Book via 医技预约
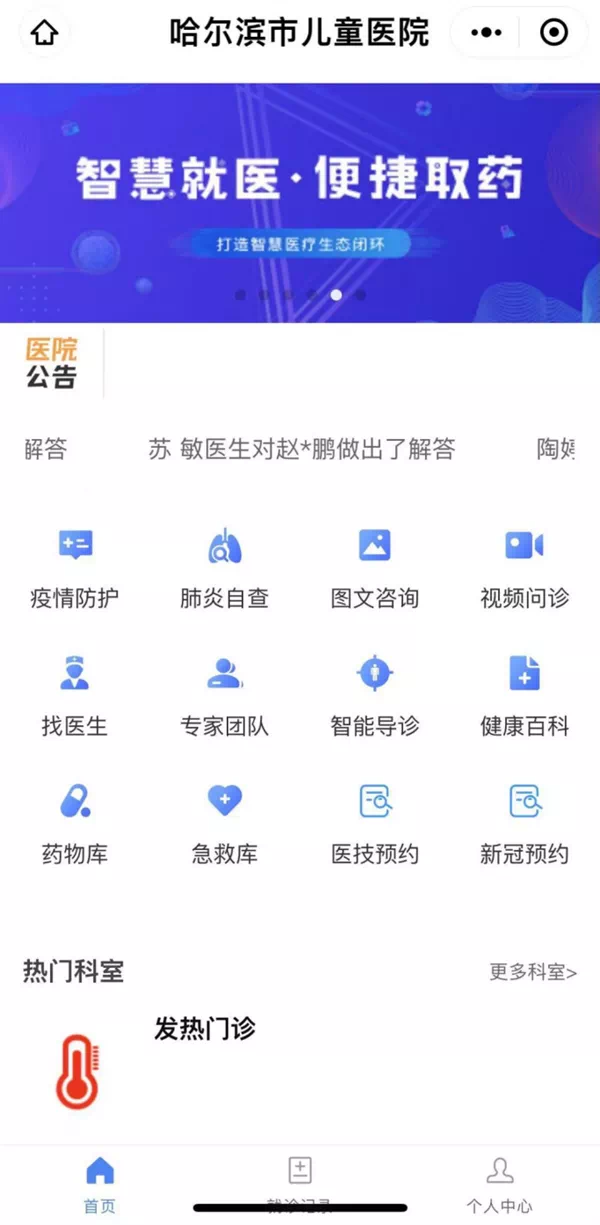The height and width of the screenshot is (1225, 600). point(374,824)
